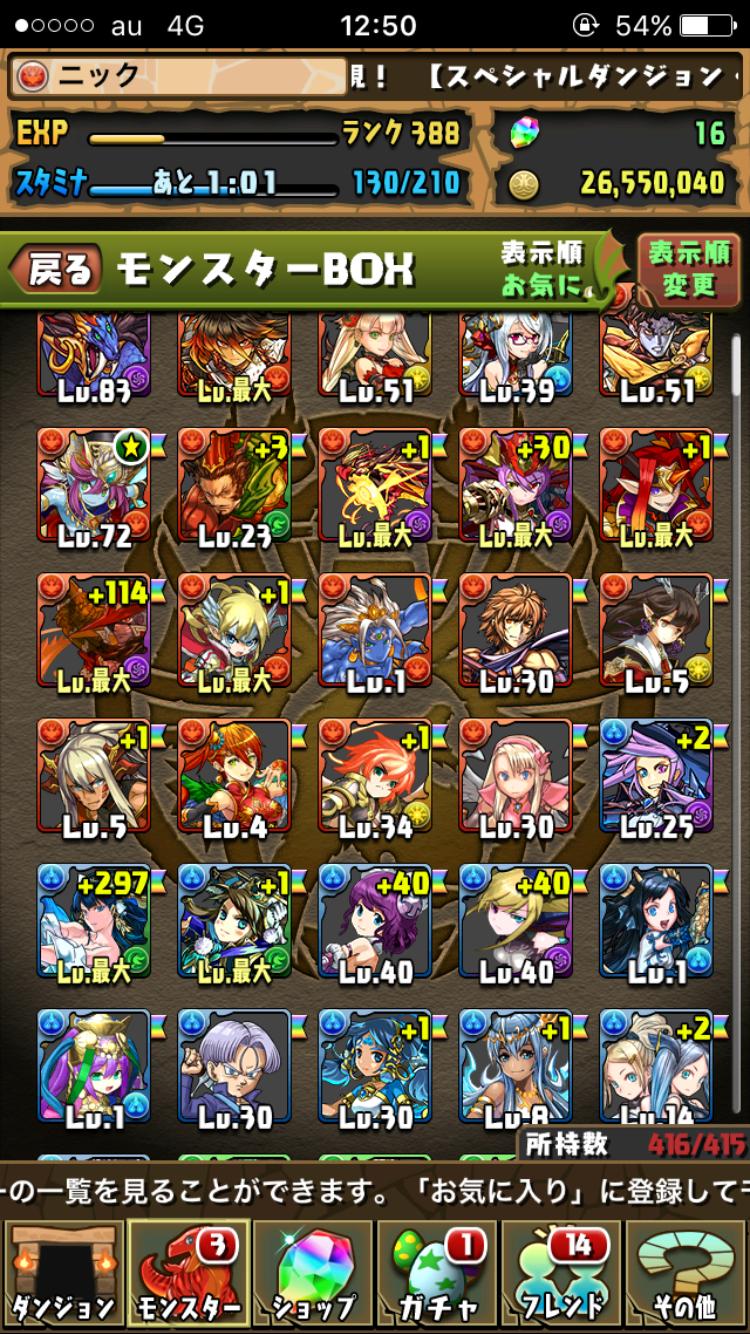This screenshot has width=750, height=1334.
Task: Select the Lv.25 monster with +2
Action: pyautogui.click(x=656, y=777)
